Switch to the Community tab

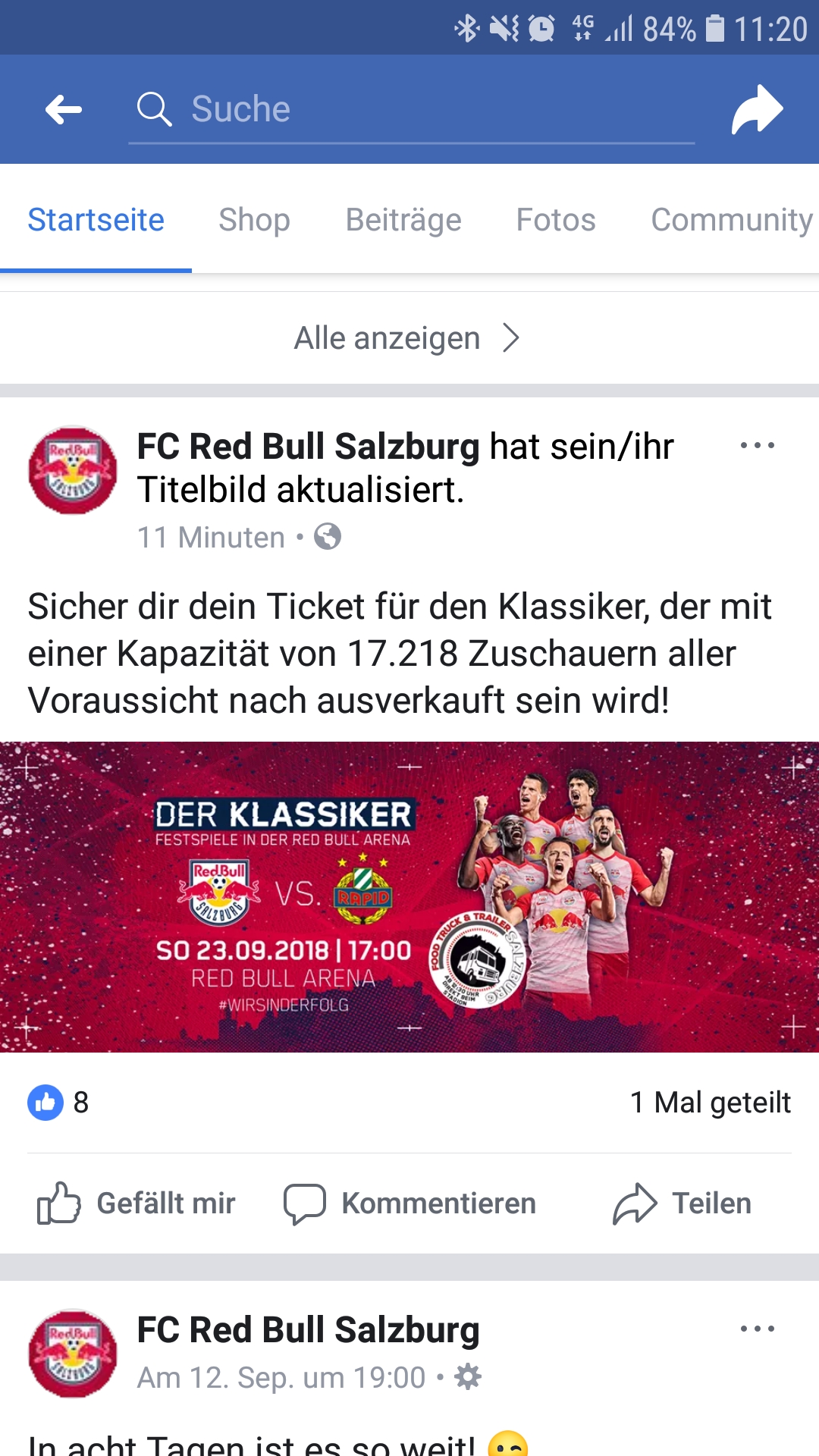(x=732, y=220)
